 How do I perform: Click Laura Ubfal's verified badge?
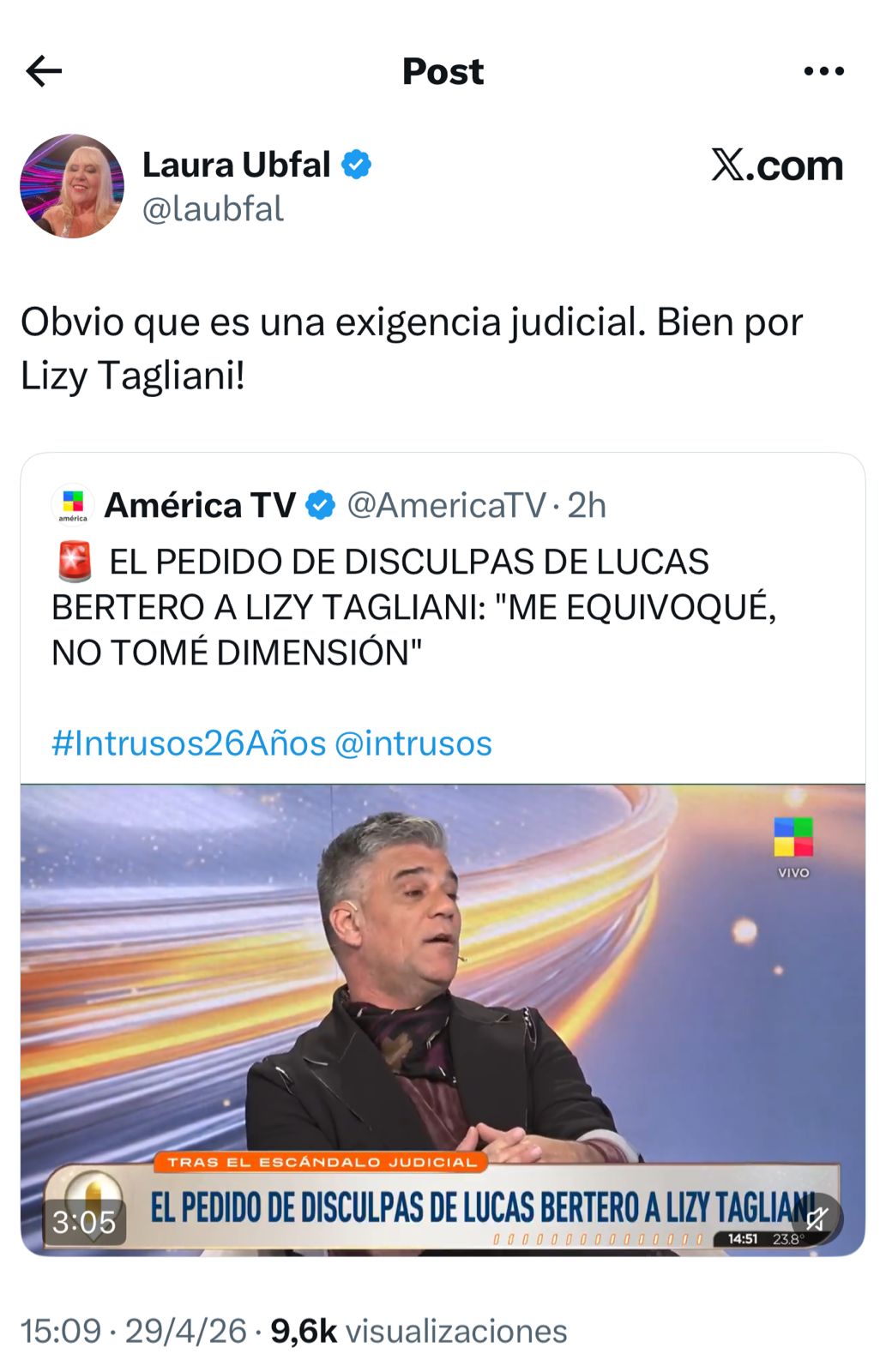click(x=357, y=165)
